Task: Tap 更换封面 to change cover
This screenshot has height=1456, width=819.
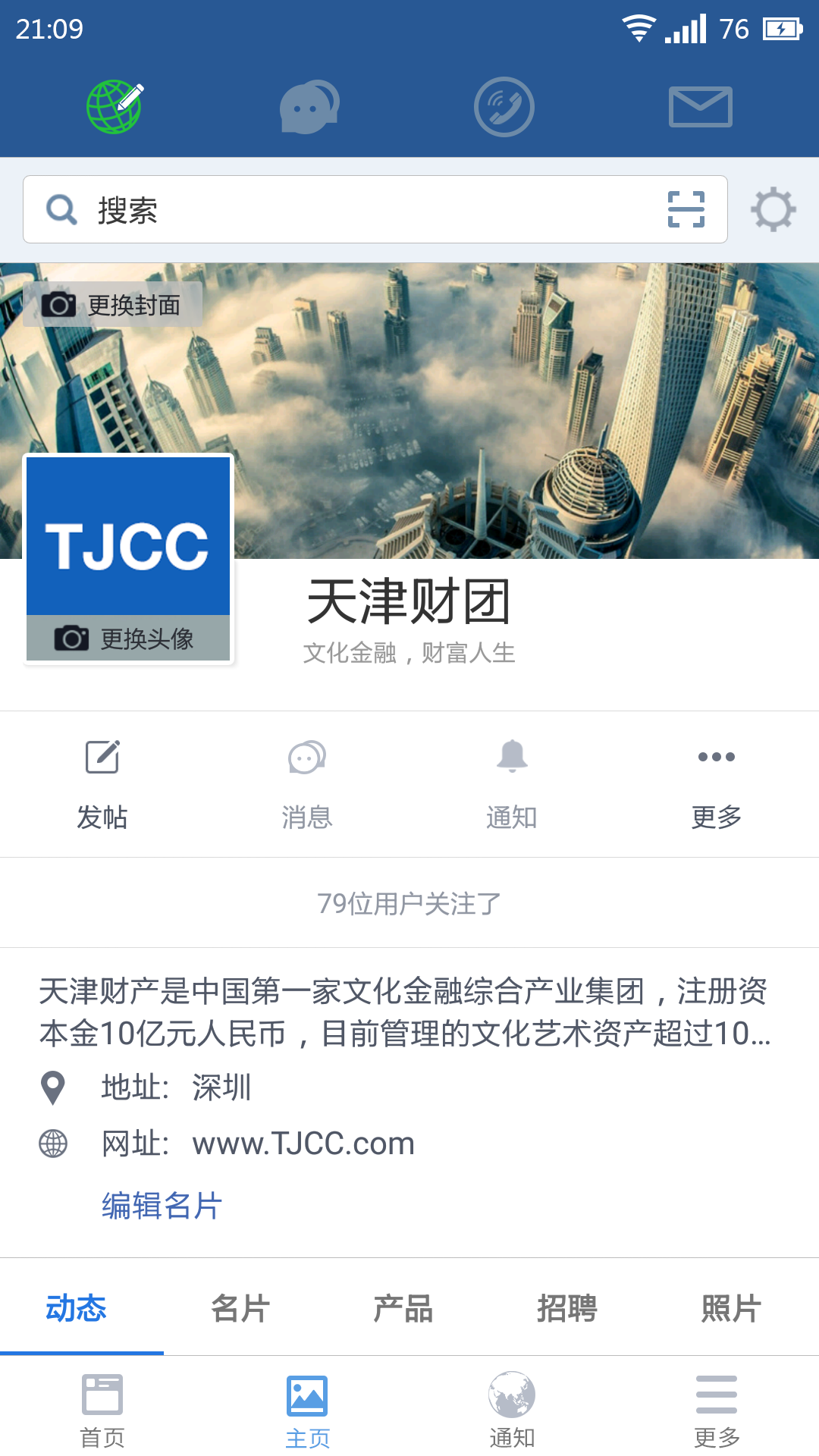Action: click(113, 305)
